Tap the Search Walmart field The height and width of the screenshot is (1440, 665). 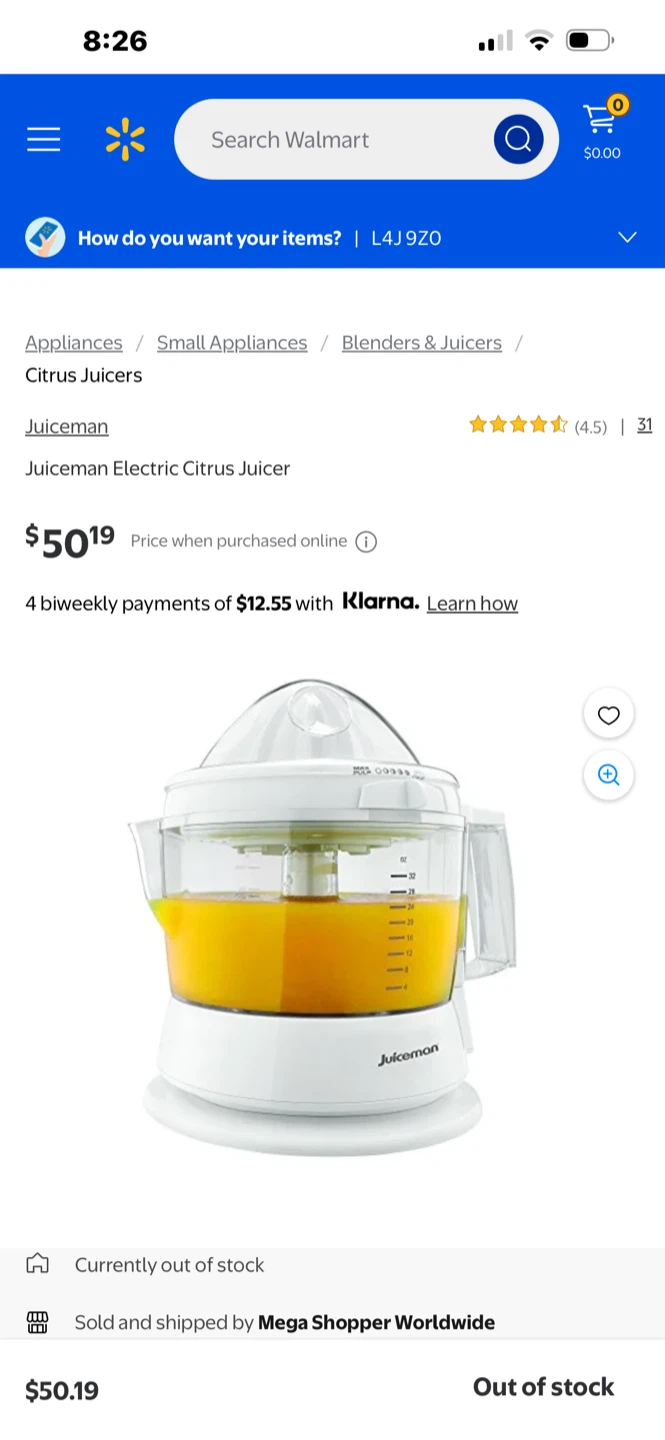coord(335,140)
